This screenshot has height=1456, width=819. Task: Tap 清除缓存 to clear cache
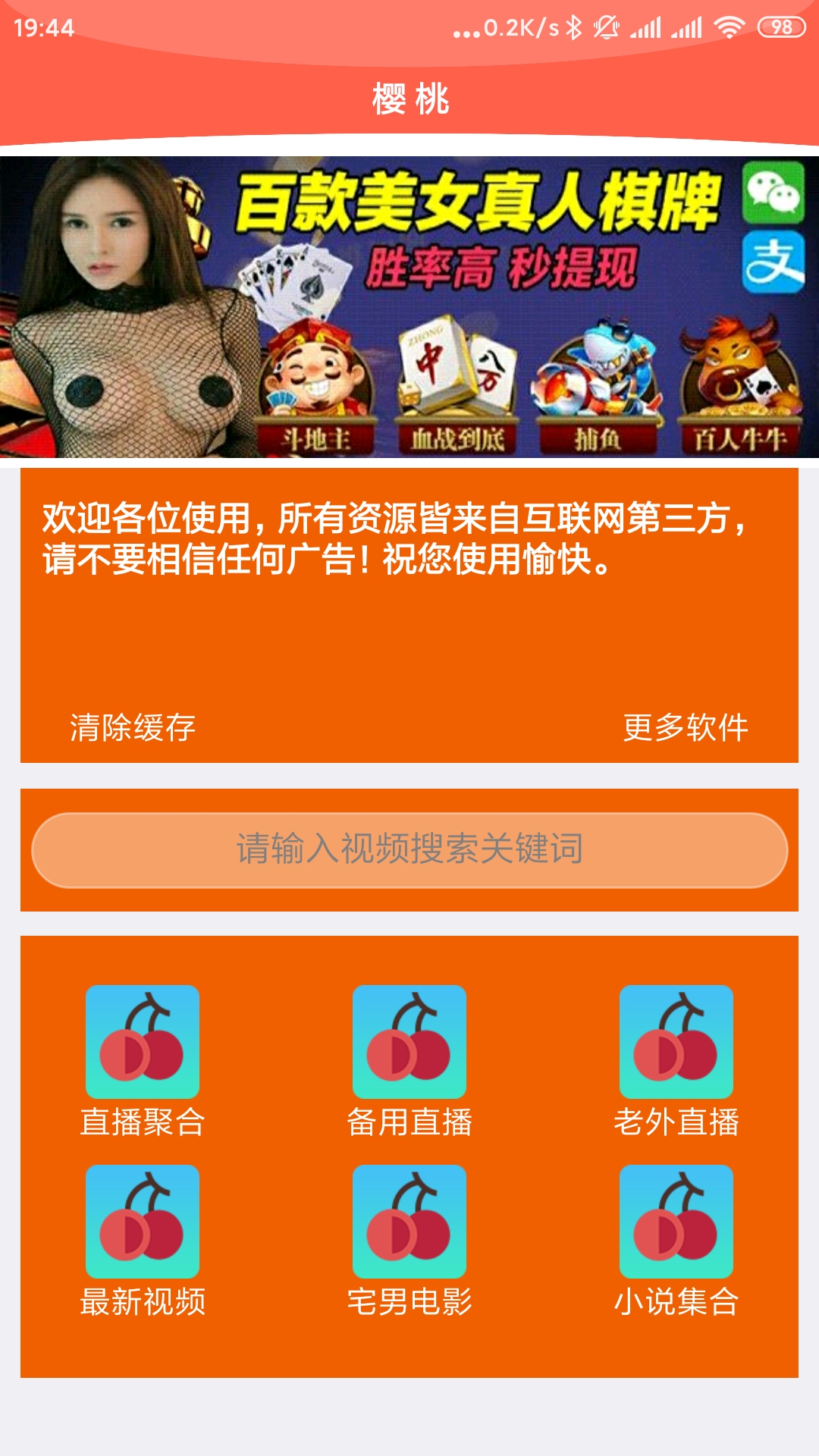coord(133,727)
